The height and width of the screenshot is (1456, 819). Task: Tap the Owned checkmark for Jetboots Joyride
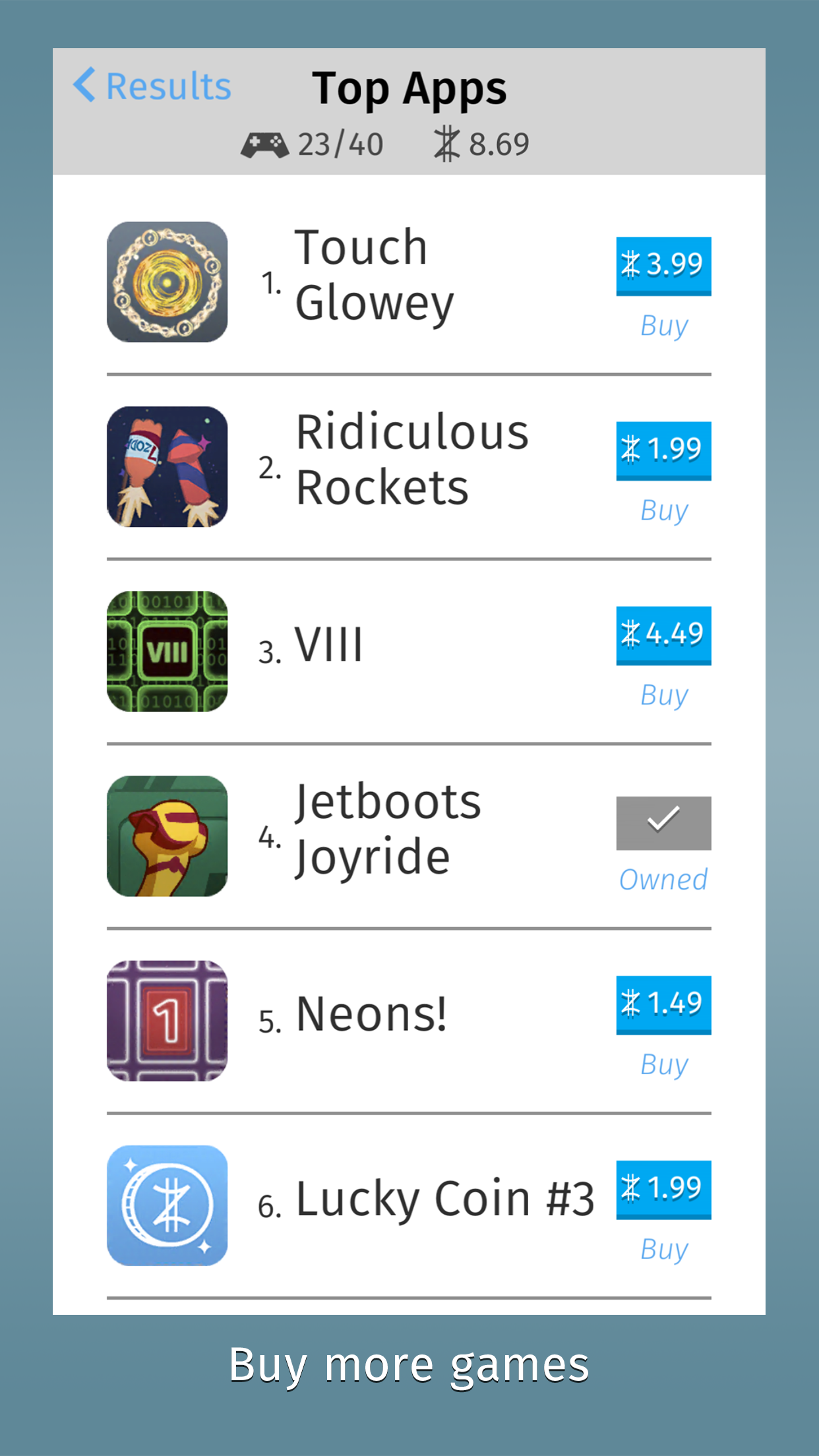[x=663, y=823]
